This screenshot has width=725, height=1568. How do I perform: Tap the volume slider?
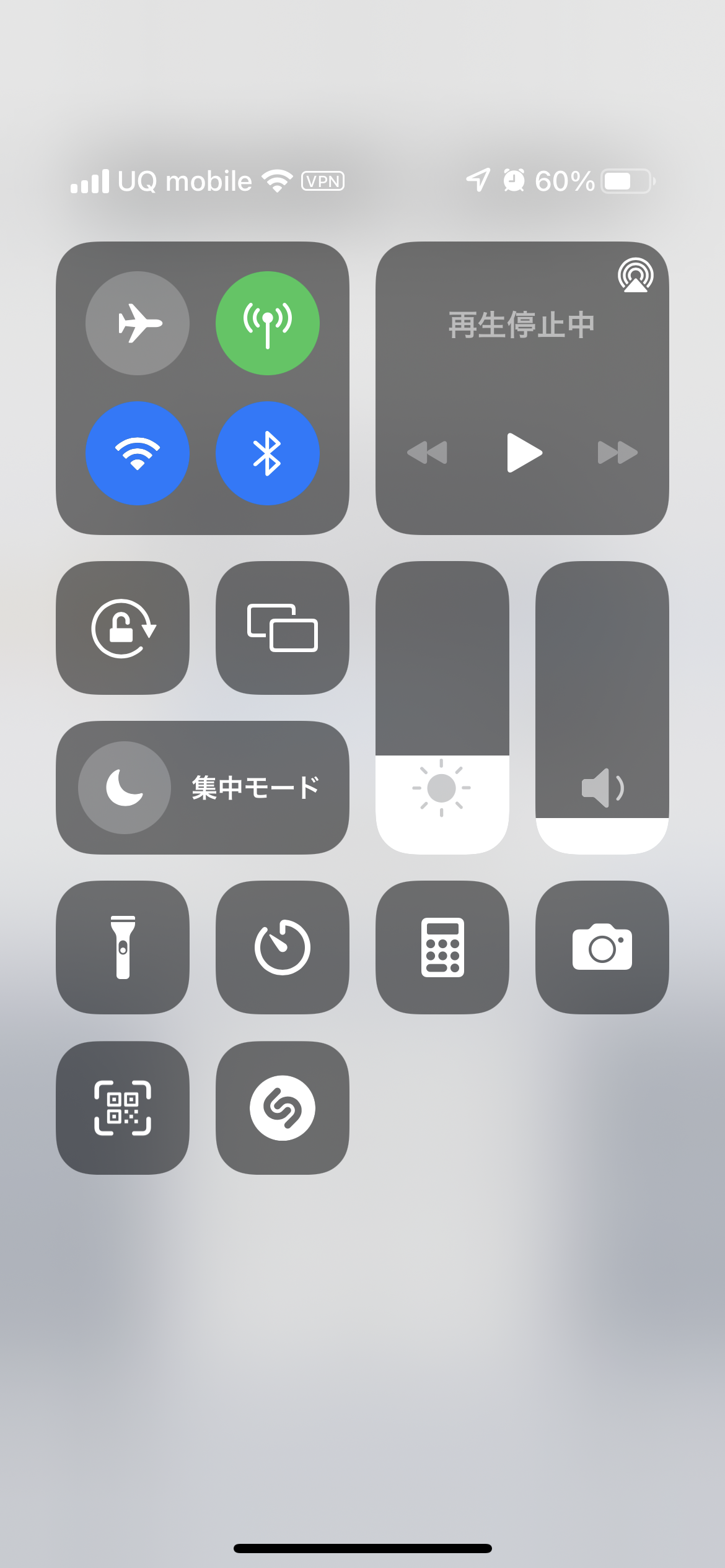coord(602,708)
